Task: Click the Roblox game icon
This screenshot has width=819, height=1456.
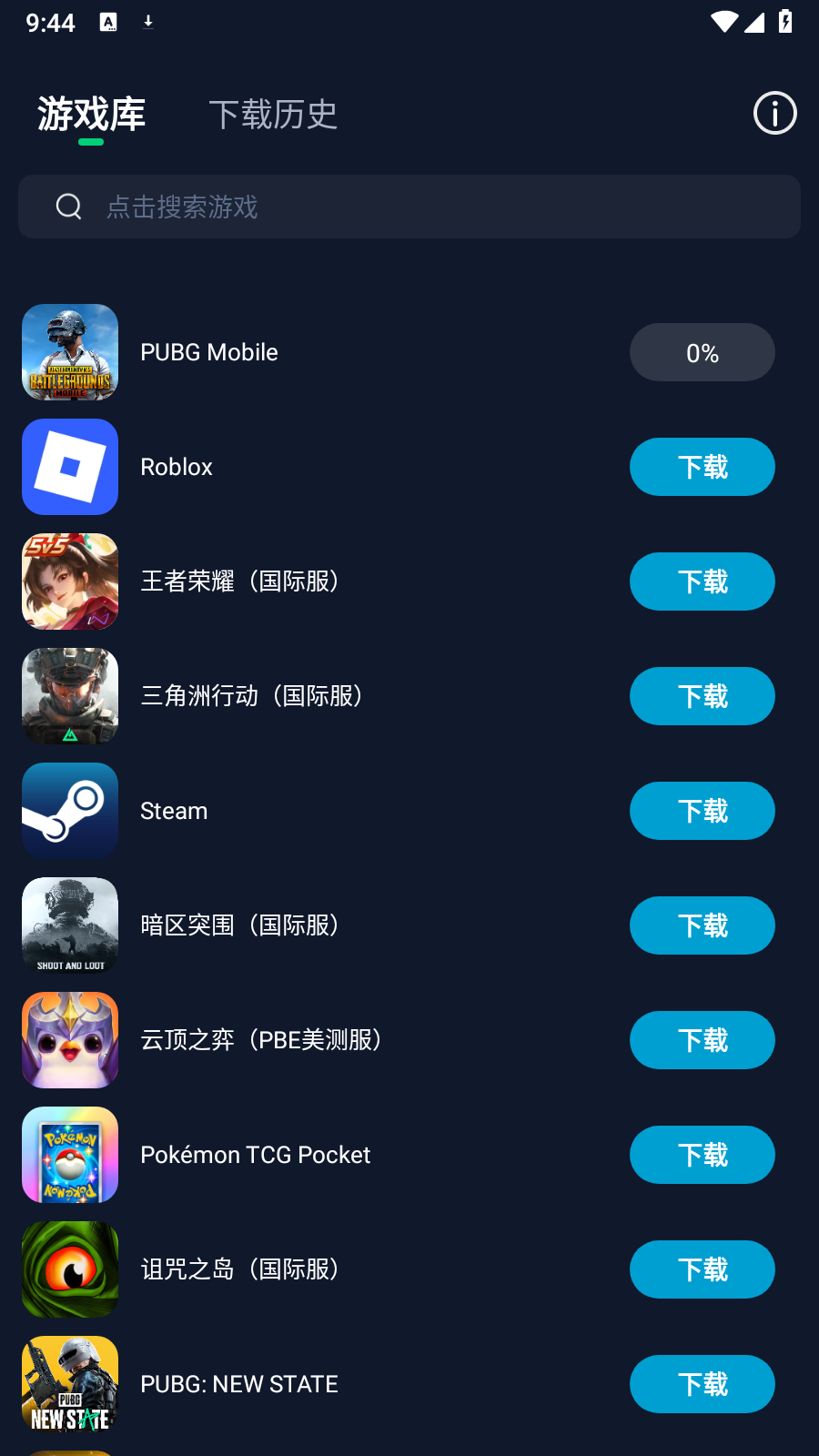Action: click(x=70, y=467)
